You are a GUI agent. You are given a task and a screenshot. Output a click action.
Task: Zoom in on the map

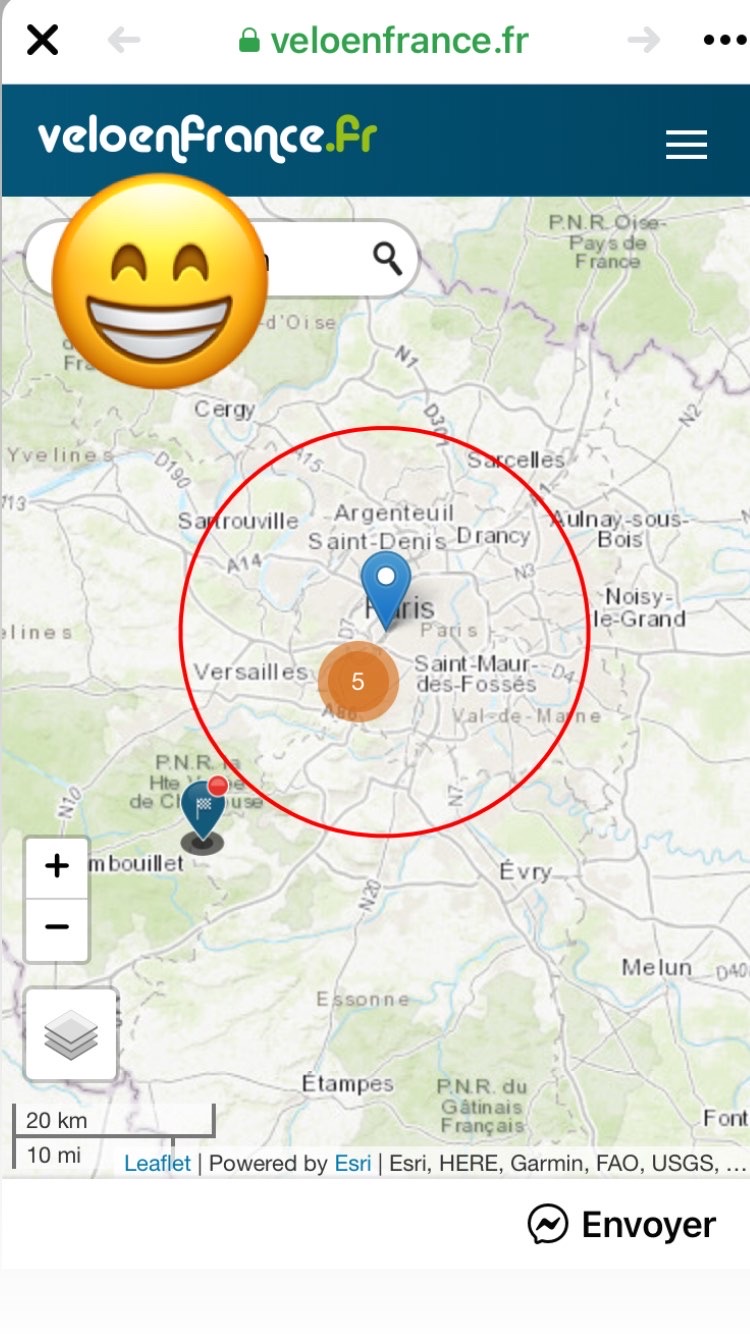[x=57, y=866]
